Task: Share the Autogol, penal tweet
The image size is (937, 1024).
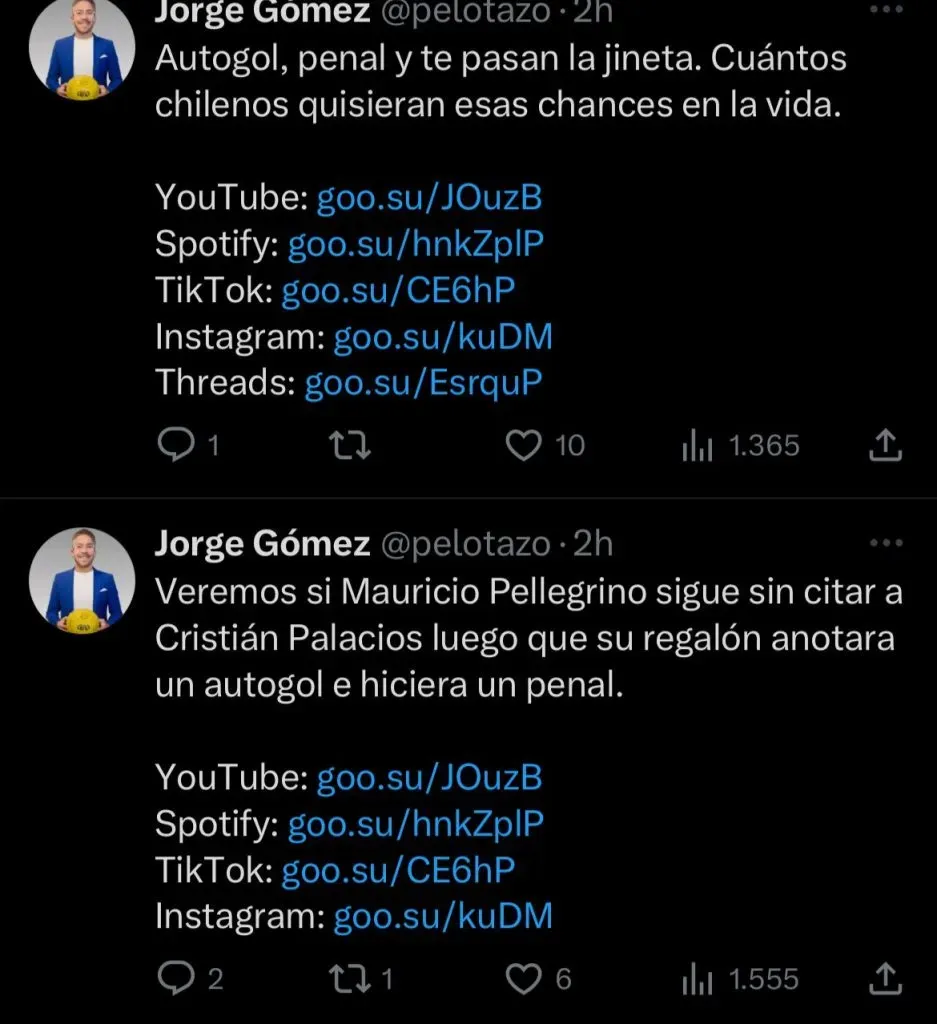Action: click(886, 446)
